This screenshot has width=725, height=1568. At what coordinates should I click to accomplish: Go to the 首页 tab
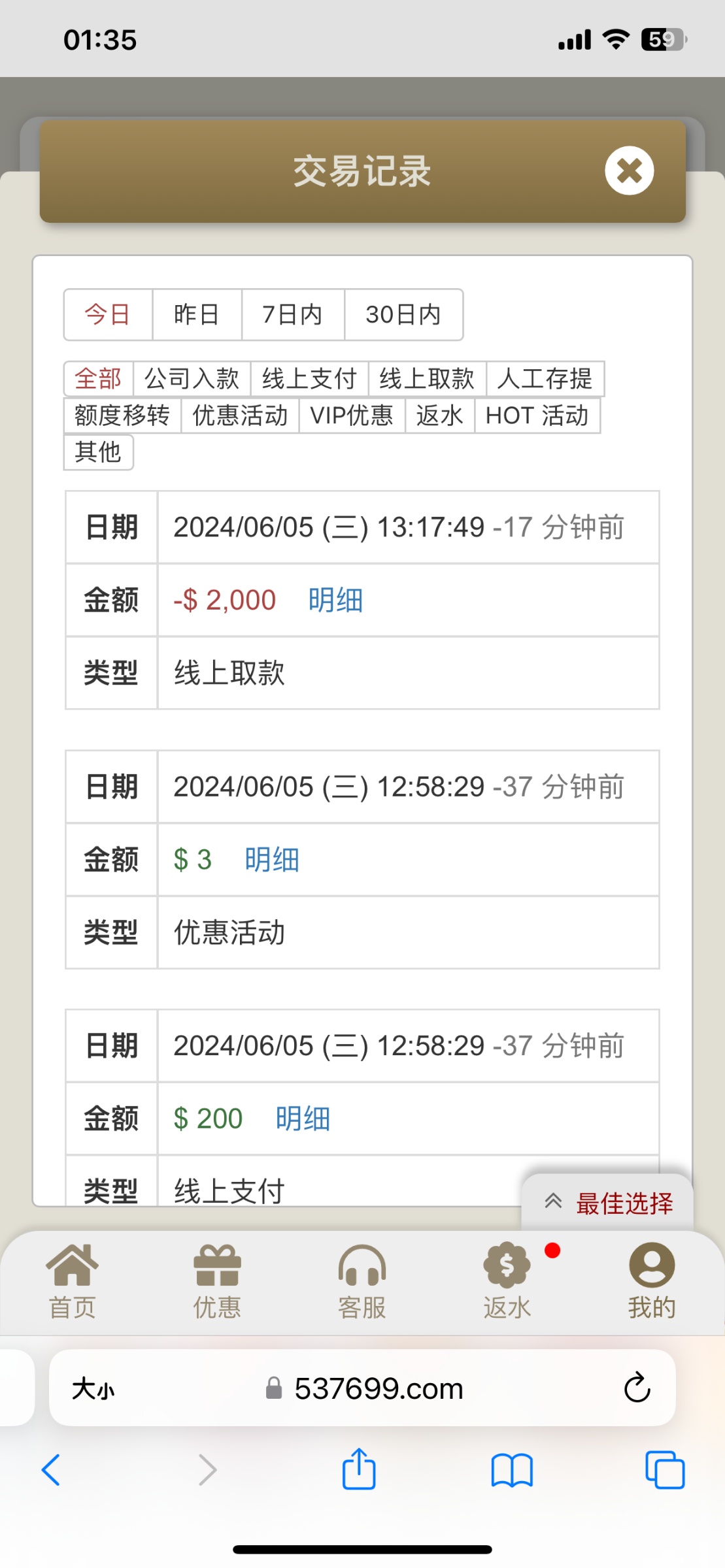[72, 1281]
